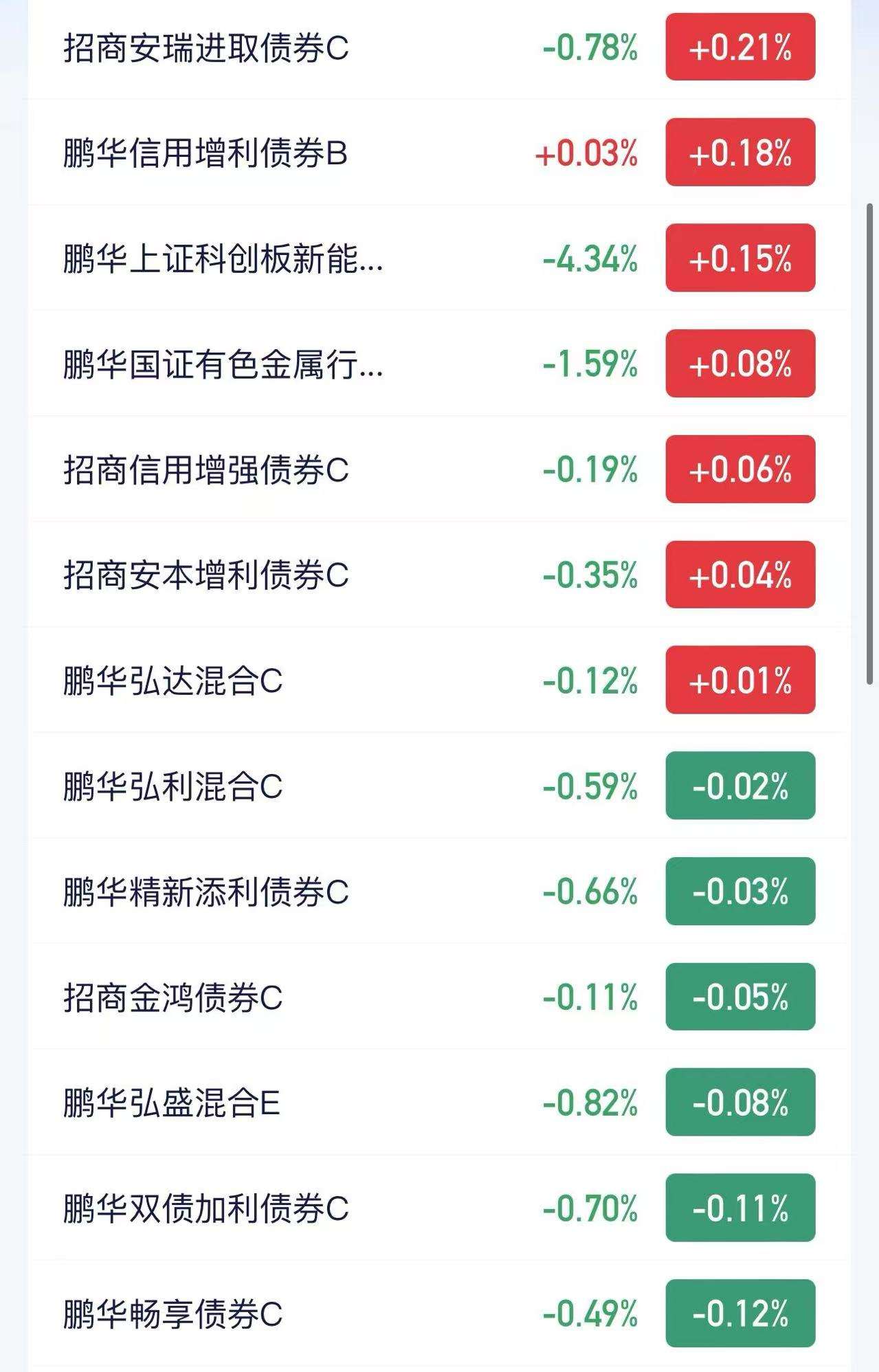Select the 鹏华上证科创板新能… fund row
Screen dimensions: 879x1372
click(439, 258)
